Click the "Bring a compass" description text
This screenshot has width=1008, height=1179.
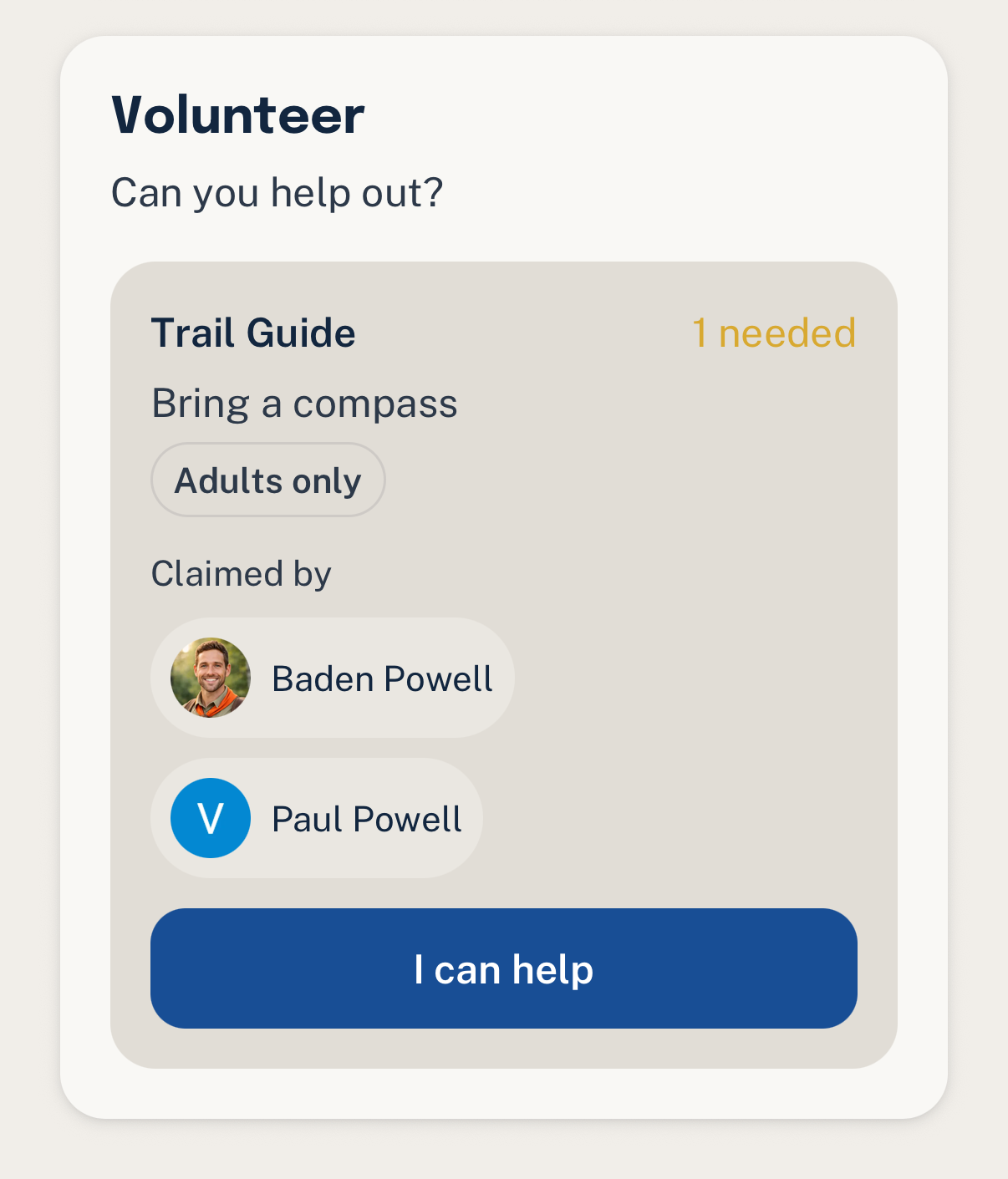(304, 403)
